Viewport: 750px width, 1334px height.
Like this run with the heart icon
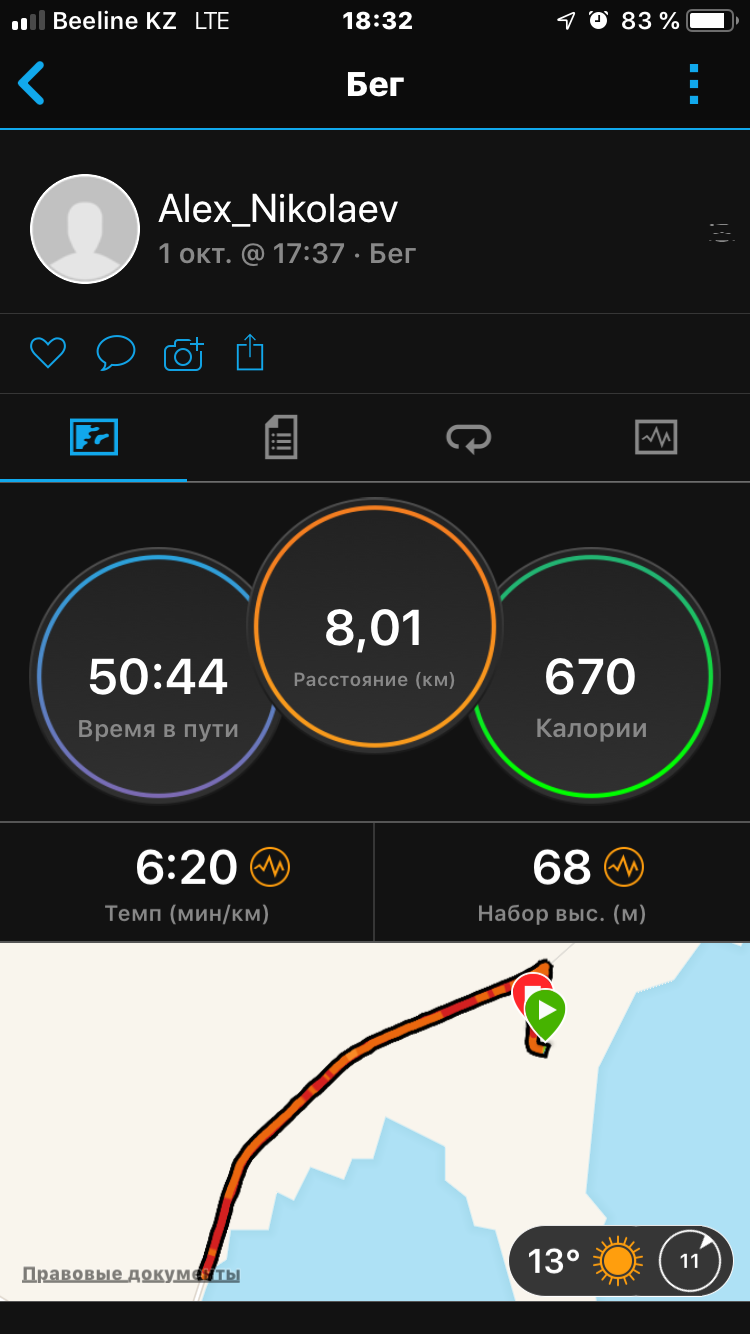pos(47,353)
